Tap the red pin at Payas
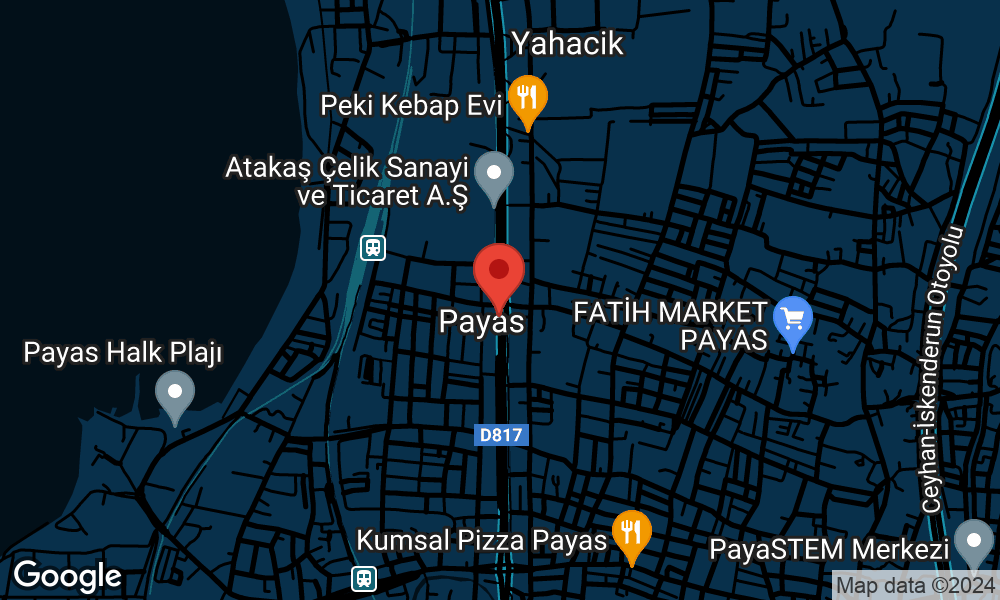1000x600 pixels. tap(498, 272)
